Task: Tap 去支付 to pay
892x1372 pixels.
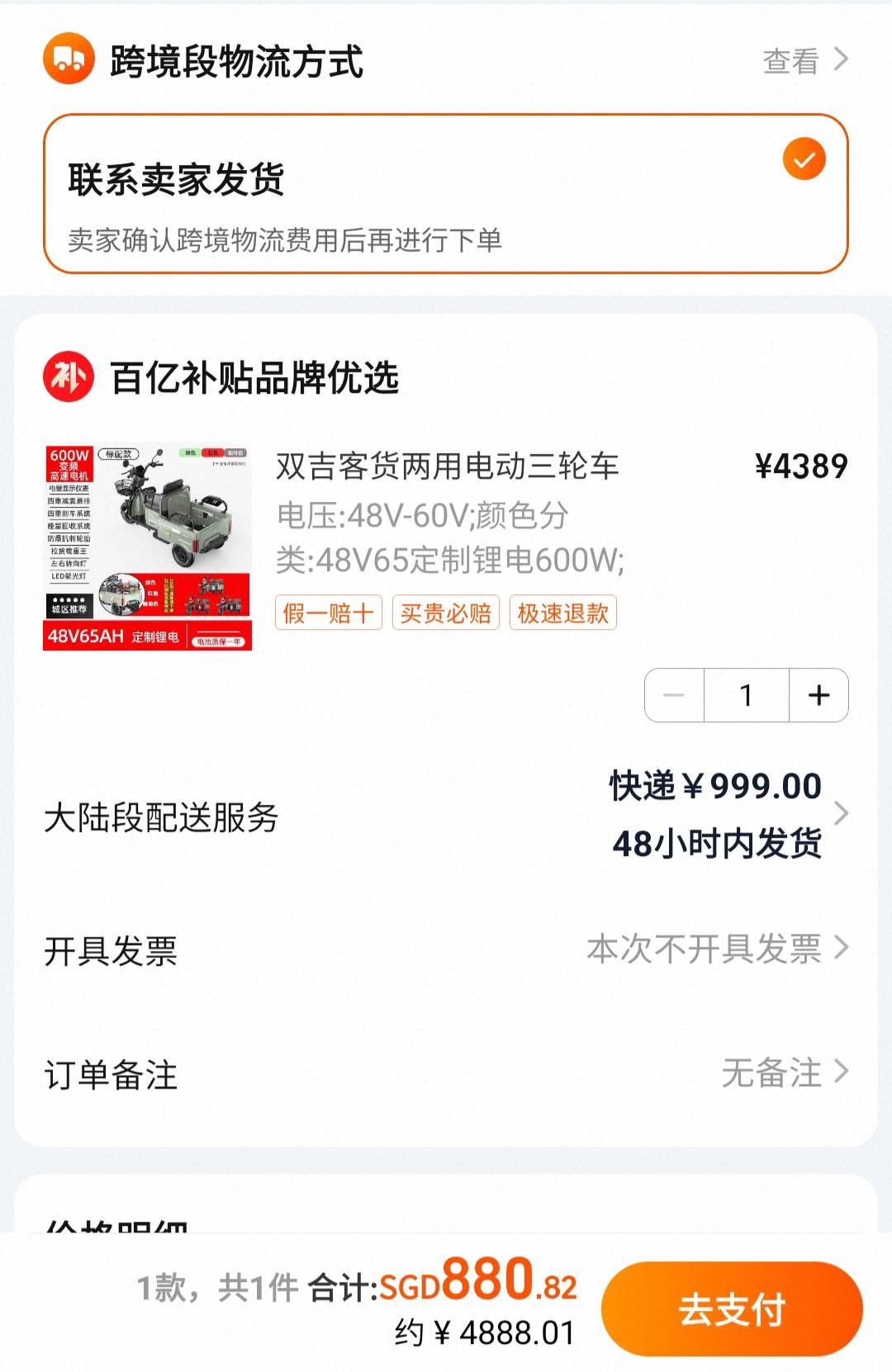Action: [731, 1308]
